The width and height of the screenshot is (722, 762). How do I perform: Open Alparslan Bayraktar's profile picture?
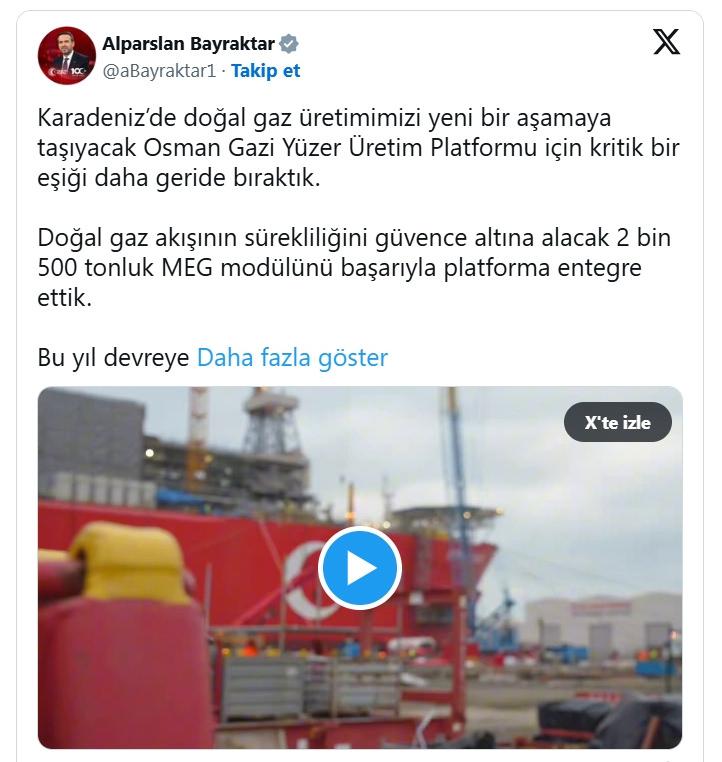click(66, 57)
